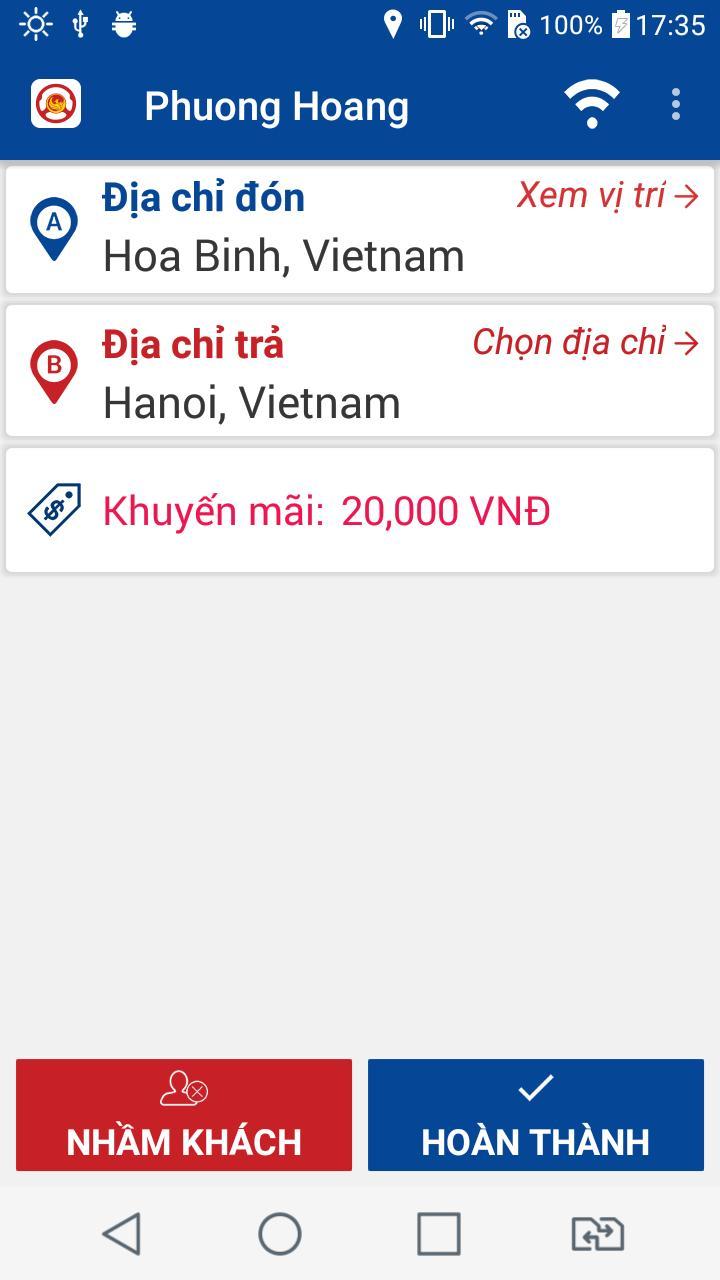This screenshot has height=1280, width=720.
Task: Tap the Wi-Fi connection icon in app bar
Action: tap(592, 105)
